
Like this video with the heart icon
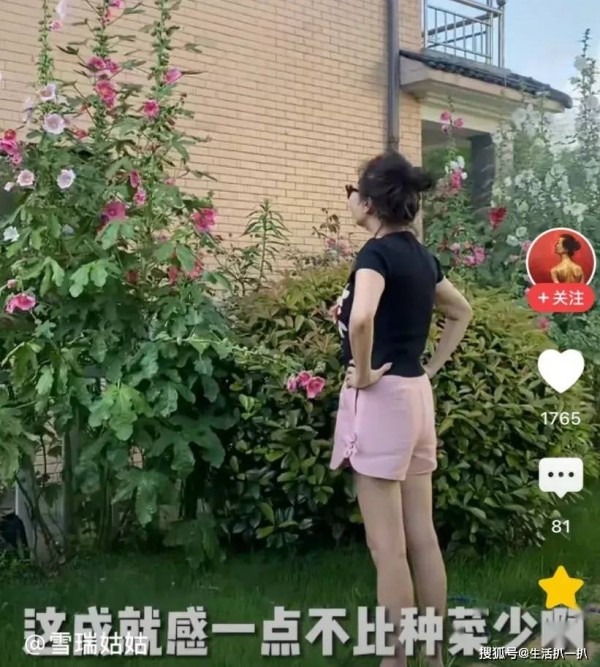click(560, 370)
